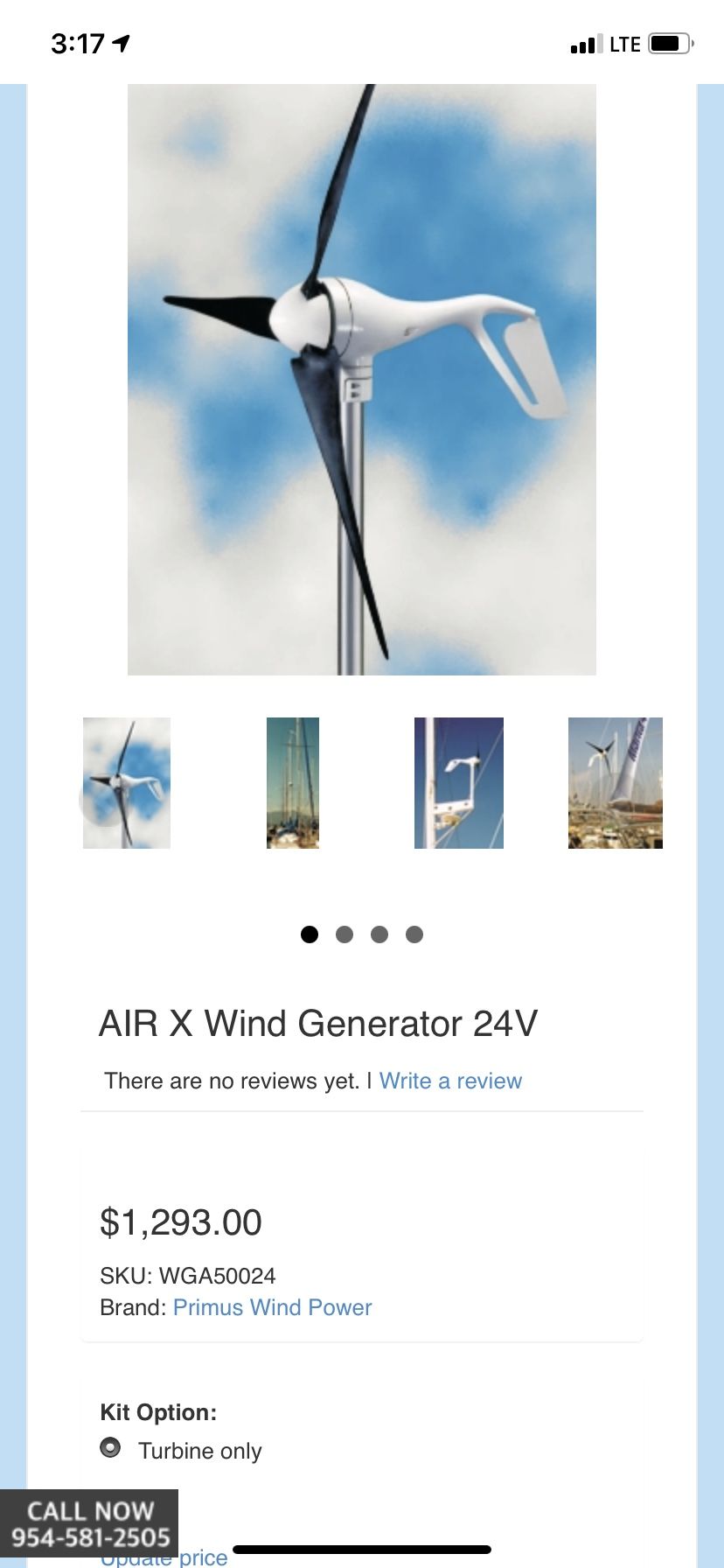The image size is (724, 1568).
Task: Tap the cellular signal bars icon
Action: coord(585,43)
